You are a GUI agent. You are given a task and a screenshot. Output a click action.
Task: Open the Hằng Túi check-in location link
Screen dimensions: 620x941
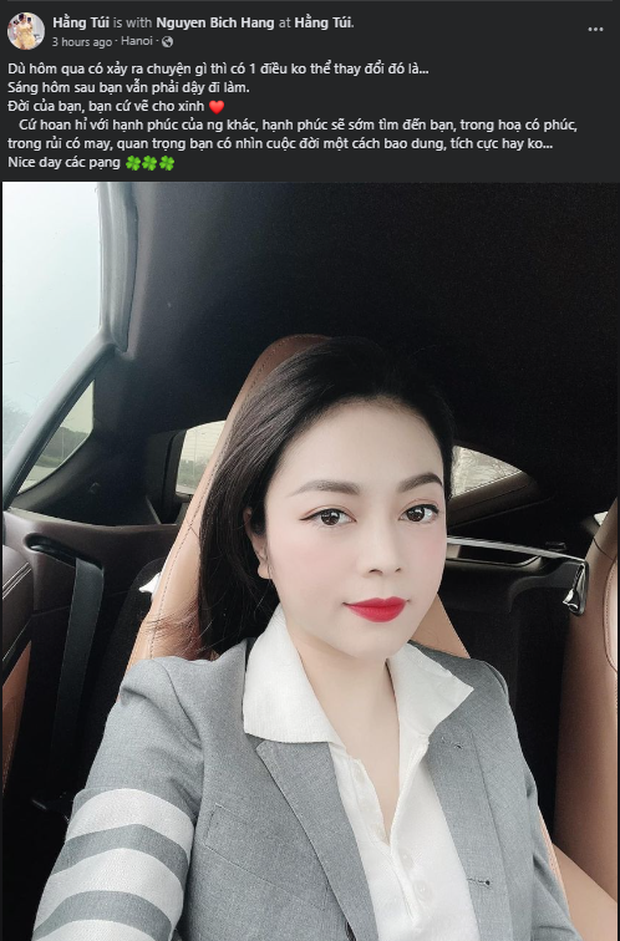(x=324, y=22)
